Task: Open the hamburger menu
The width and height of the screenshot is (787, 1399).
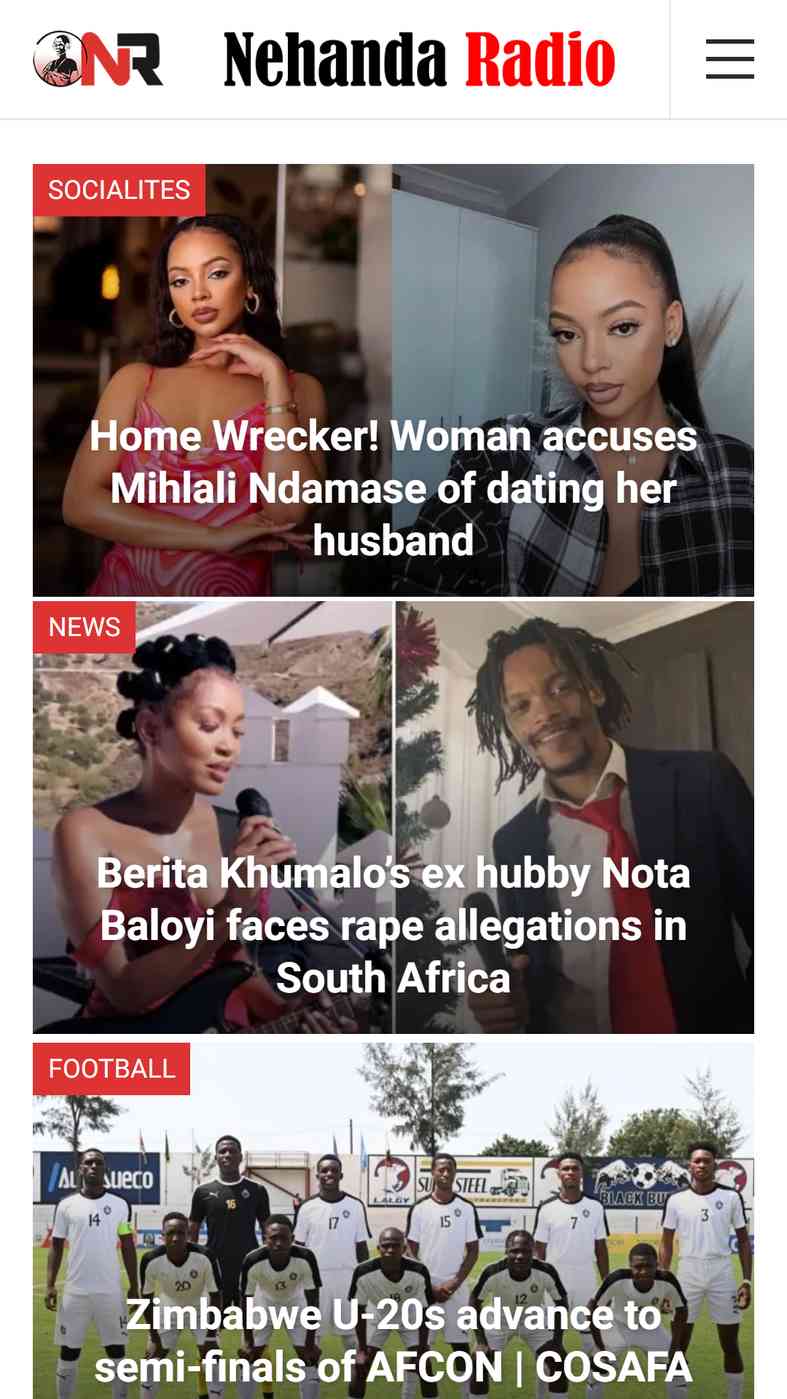Action: click(729, 59)
